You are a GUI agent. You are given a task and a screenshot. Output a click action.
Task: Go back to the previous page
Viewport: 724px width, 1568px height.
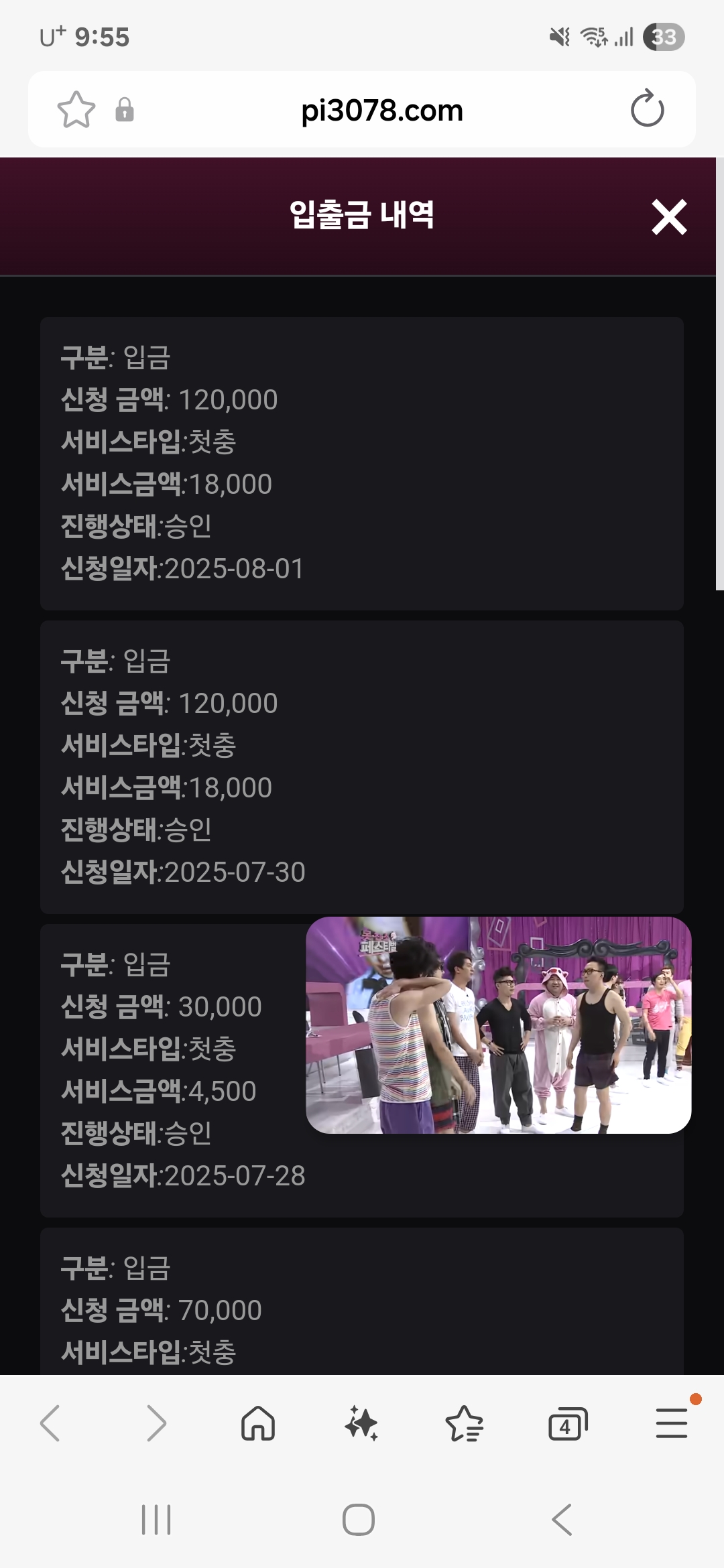pos(51,1423)
